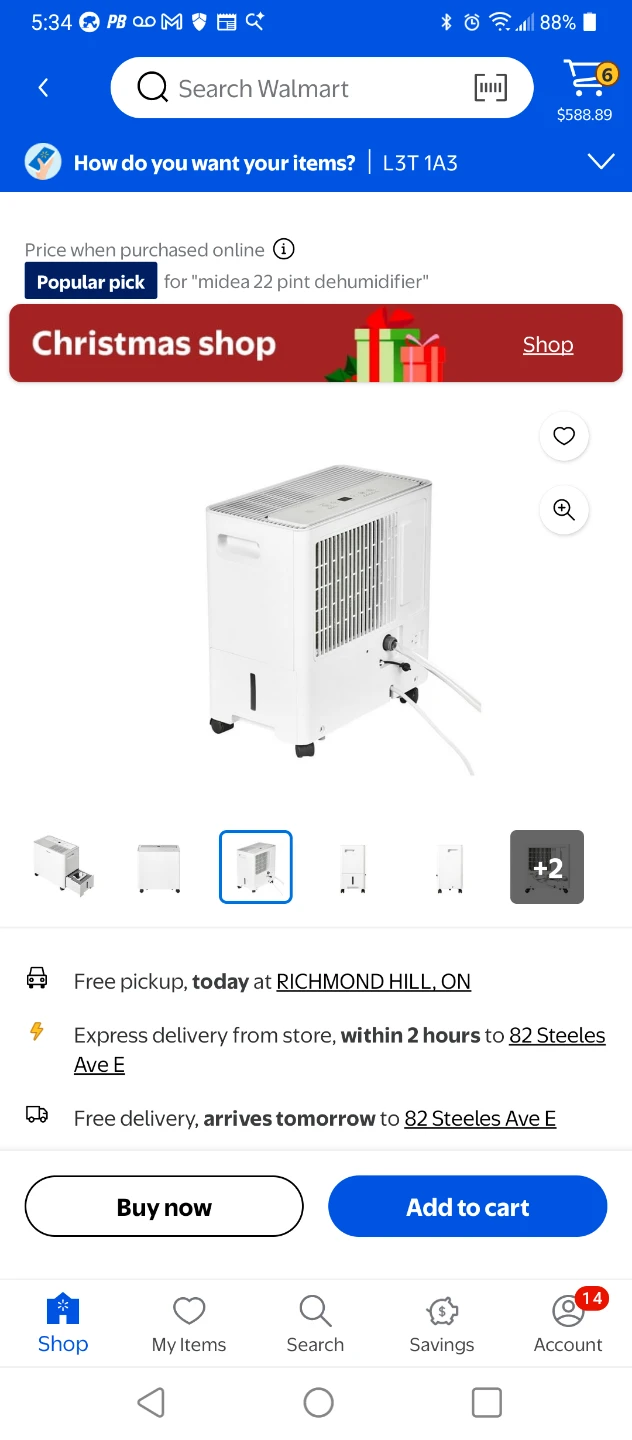Go back using the header arrow
Screen dimensions: 632x1440
click(43, 88)
